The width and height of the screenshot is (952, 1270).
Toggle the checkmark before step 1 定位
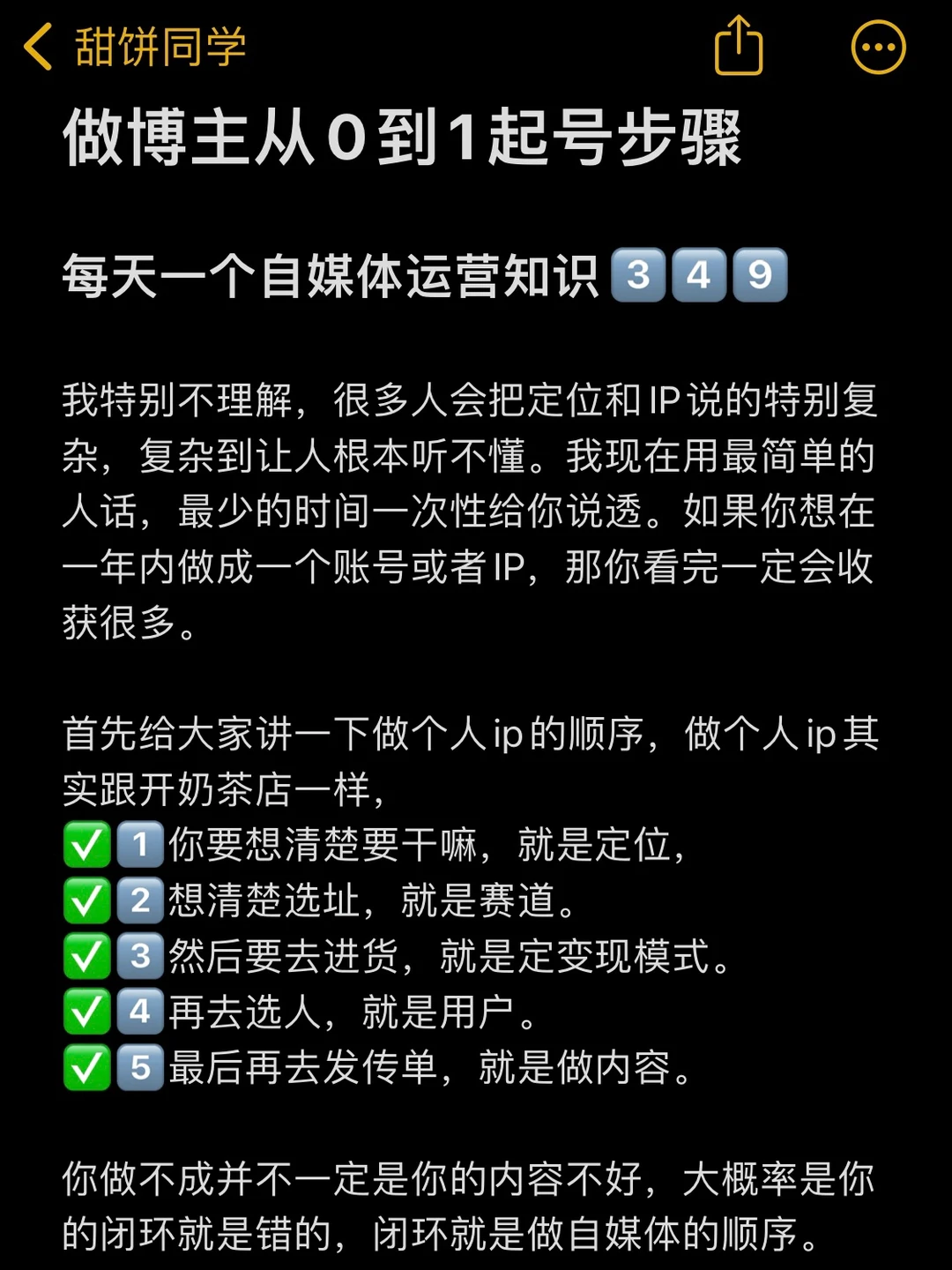[x=86, y=845]
